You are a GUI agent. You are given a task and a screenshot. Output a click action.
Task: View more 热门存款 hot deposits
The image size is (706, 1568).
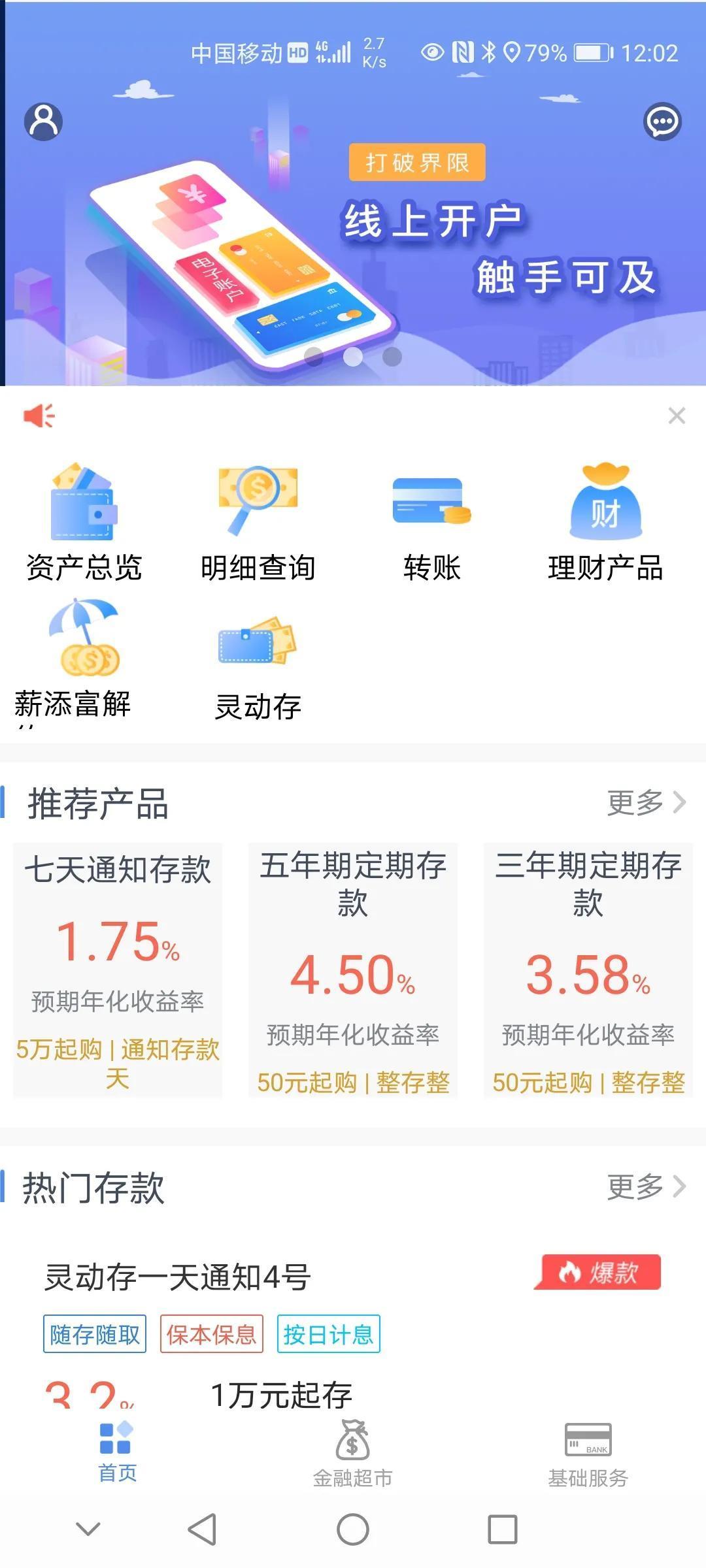(646, 1186)
